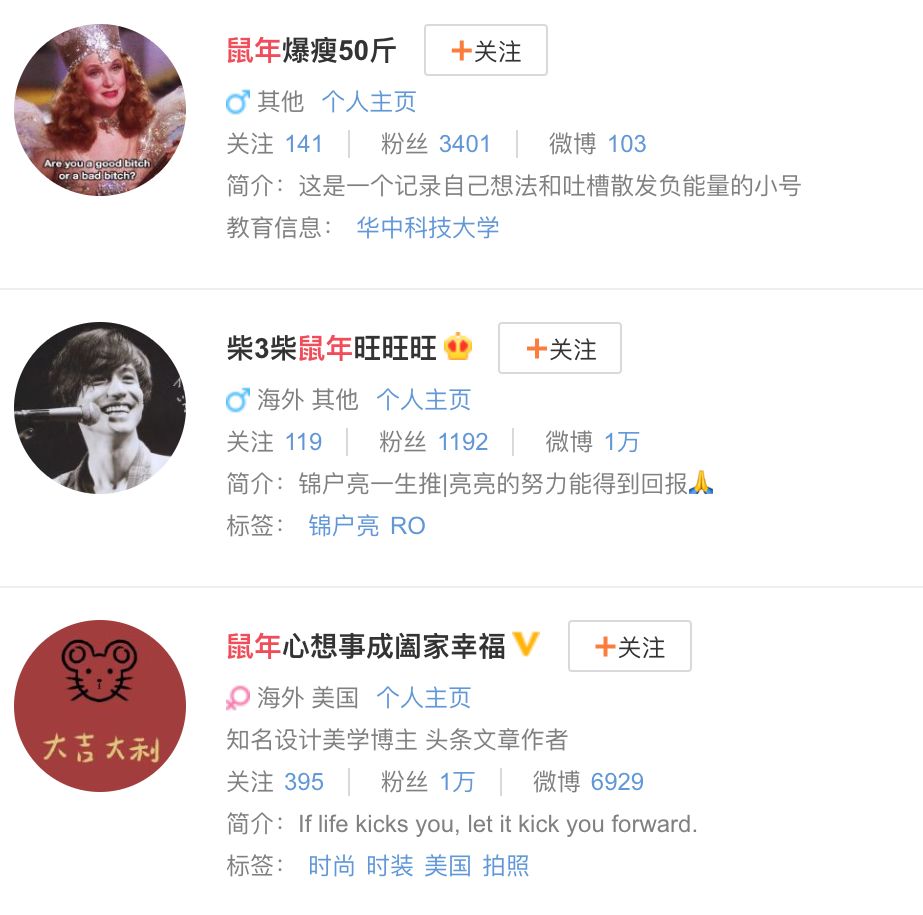Open the RO tag
The image size is (923, 915).
coord(408,526)
